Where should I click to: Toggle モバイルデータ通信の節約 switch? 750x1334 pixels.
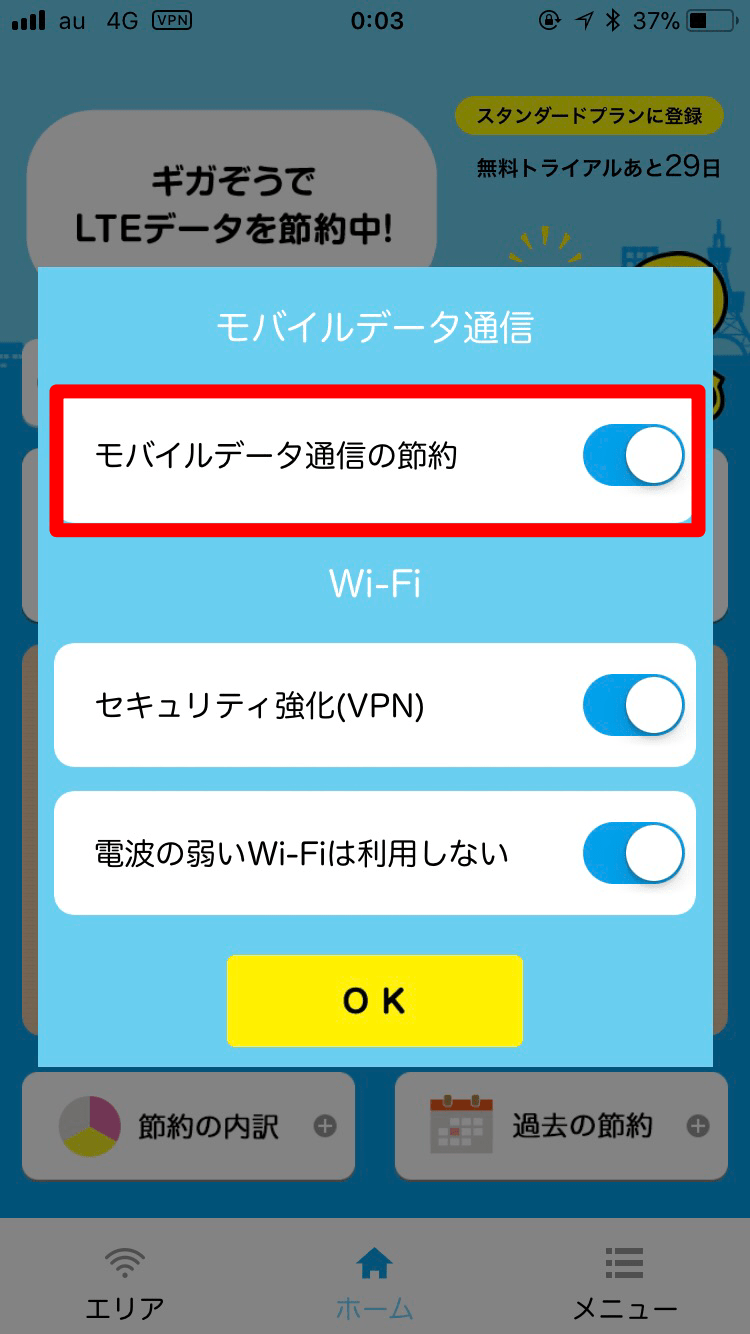633,455
